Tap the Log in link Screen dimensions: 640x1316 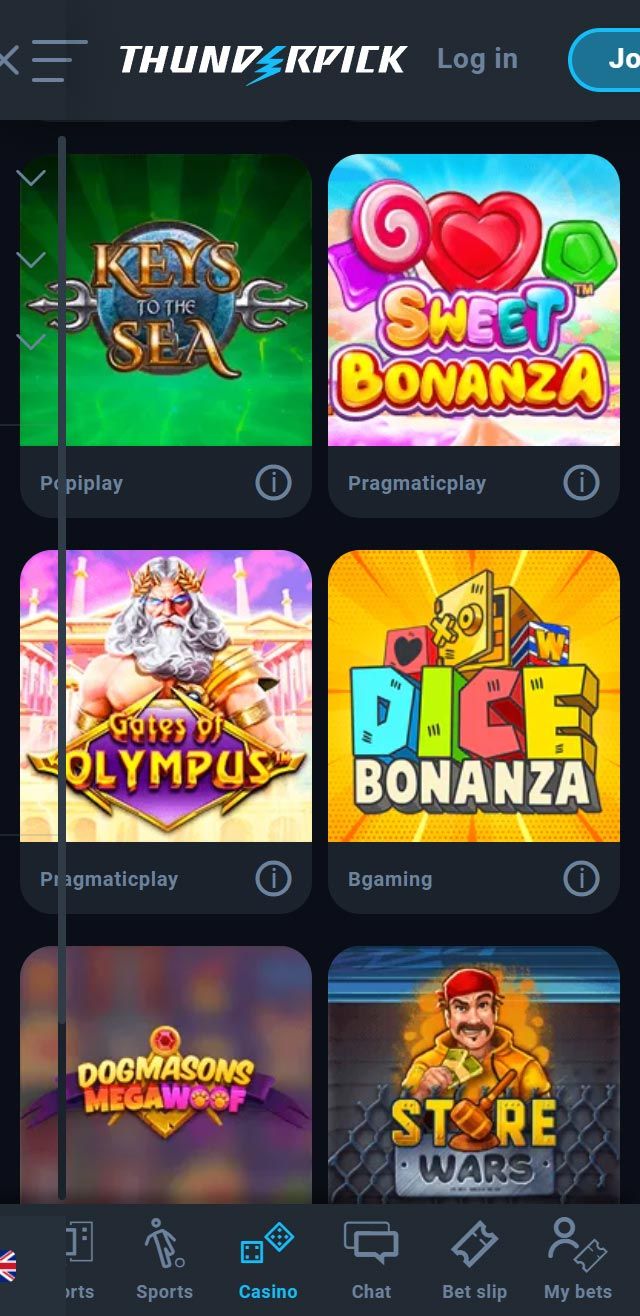coord(477,59)
